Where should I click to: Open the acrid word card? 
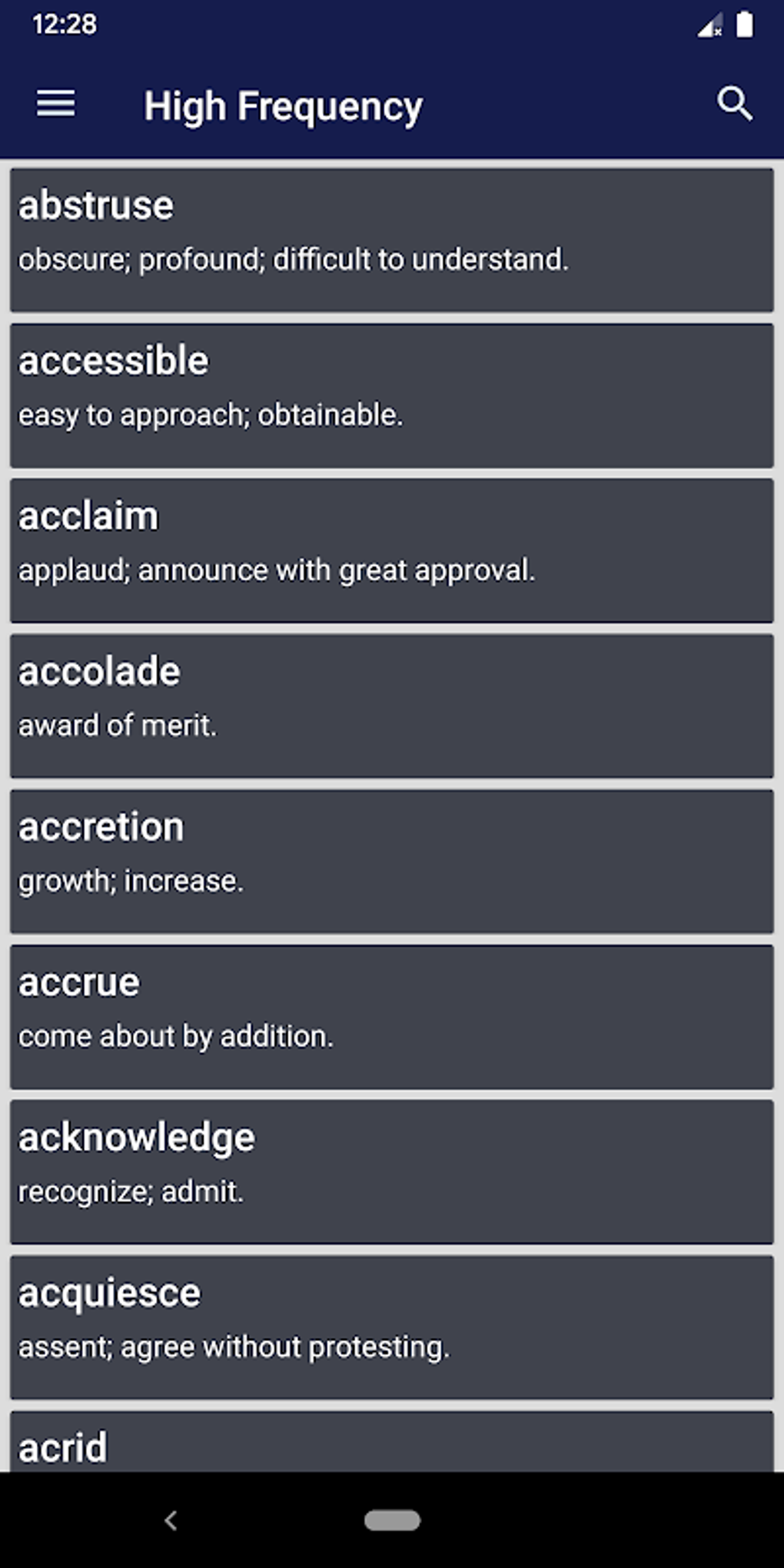[x=391, y=1443]
